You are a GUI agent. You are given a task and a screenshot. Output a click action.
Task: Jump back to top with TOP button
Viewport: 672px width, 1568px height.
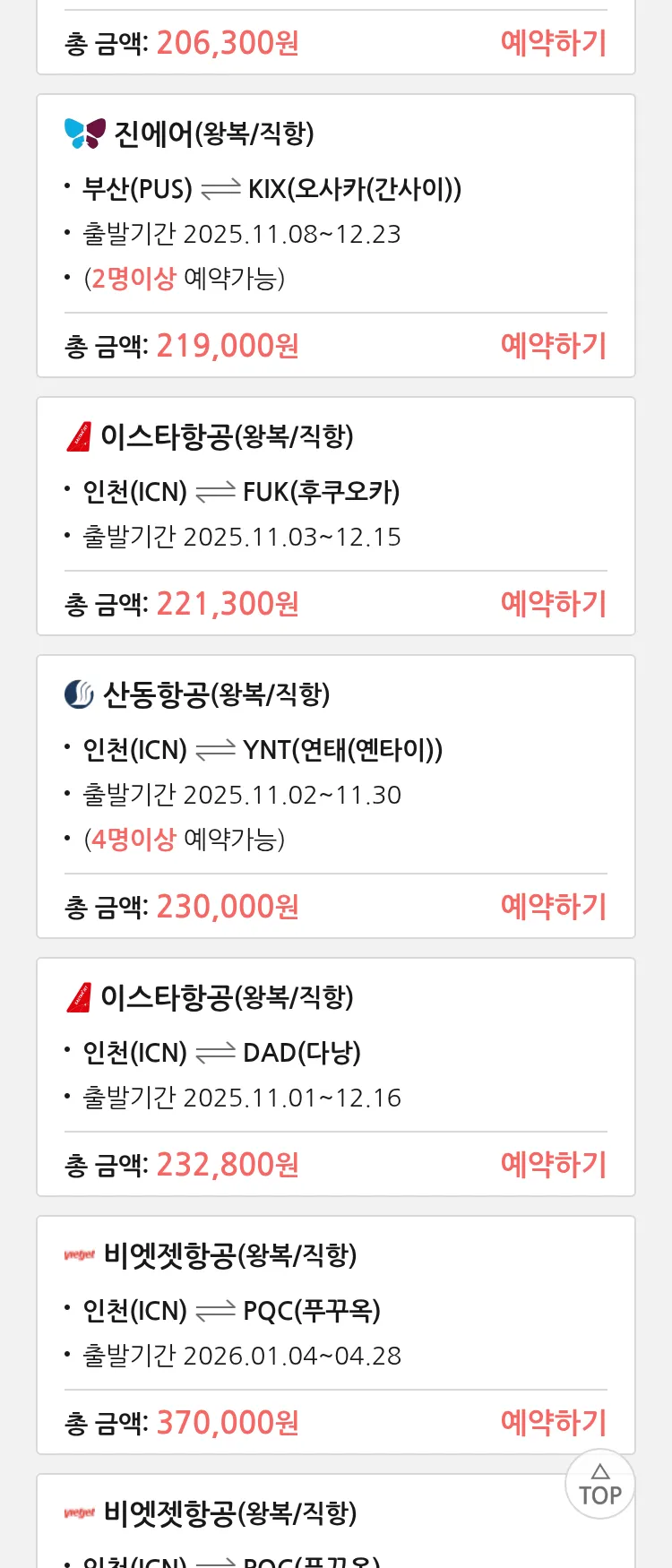click(x=599, y=1485)
